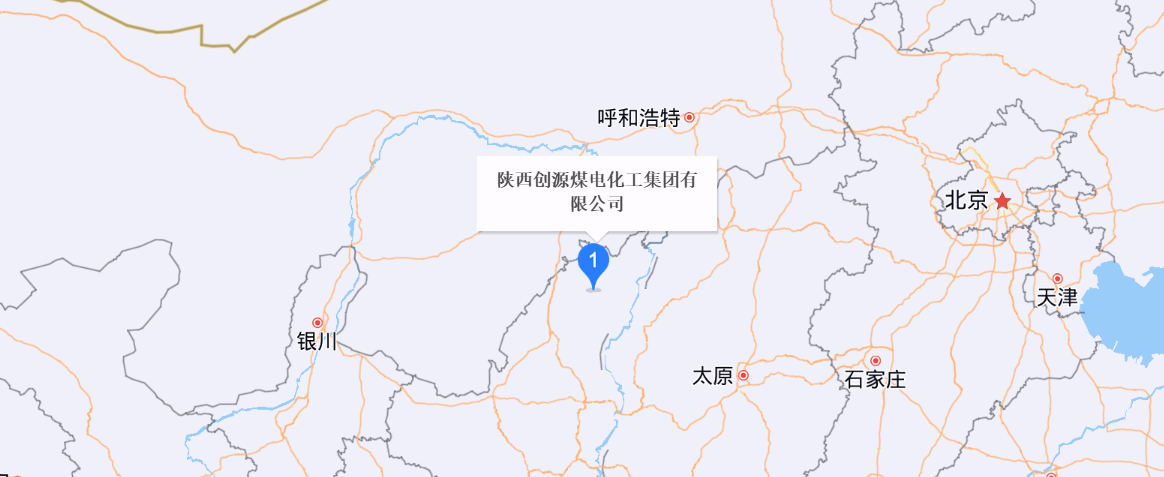Tap the blue map marker numbered 1

tap(594, 264)
